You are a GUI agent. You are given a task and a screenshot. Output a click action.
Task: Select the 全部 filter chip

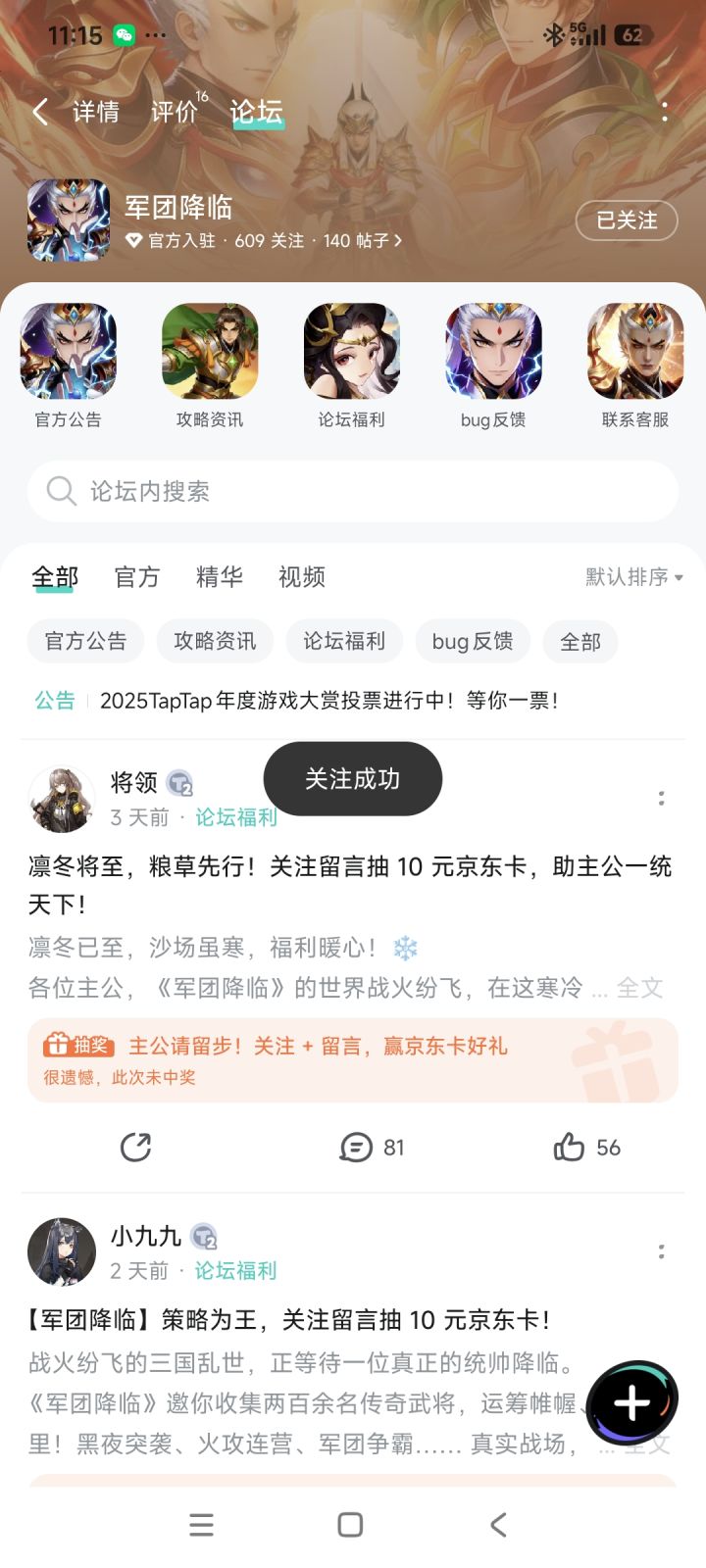[580, 642]
